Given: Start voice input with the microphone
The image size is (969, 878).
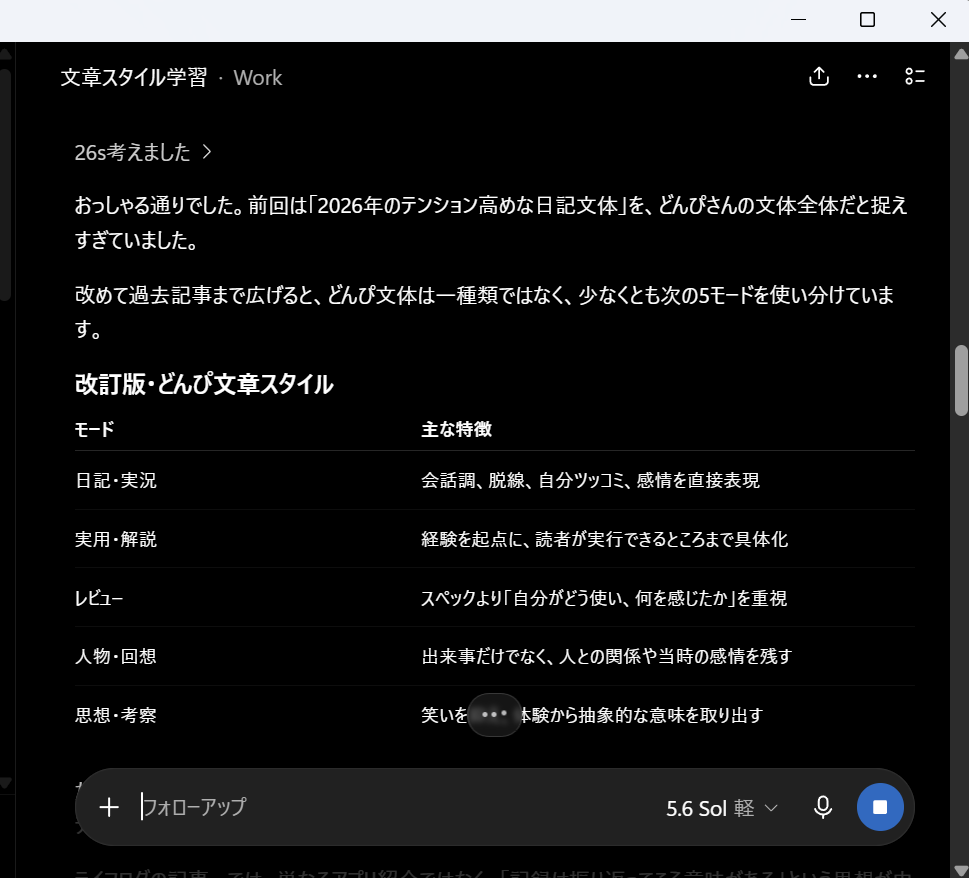Looking at the screenshot, I should point(823,807).
